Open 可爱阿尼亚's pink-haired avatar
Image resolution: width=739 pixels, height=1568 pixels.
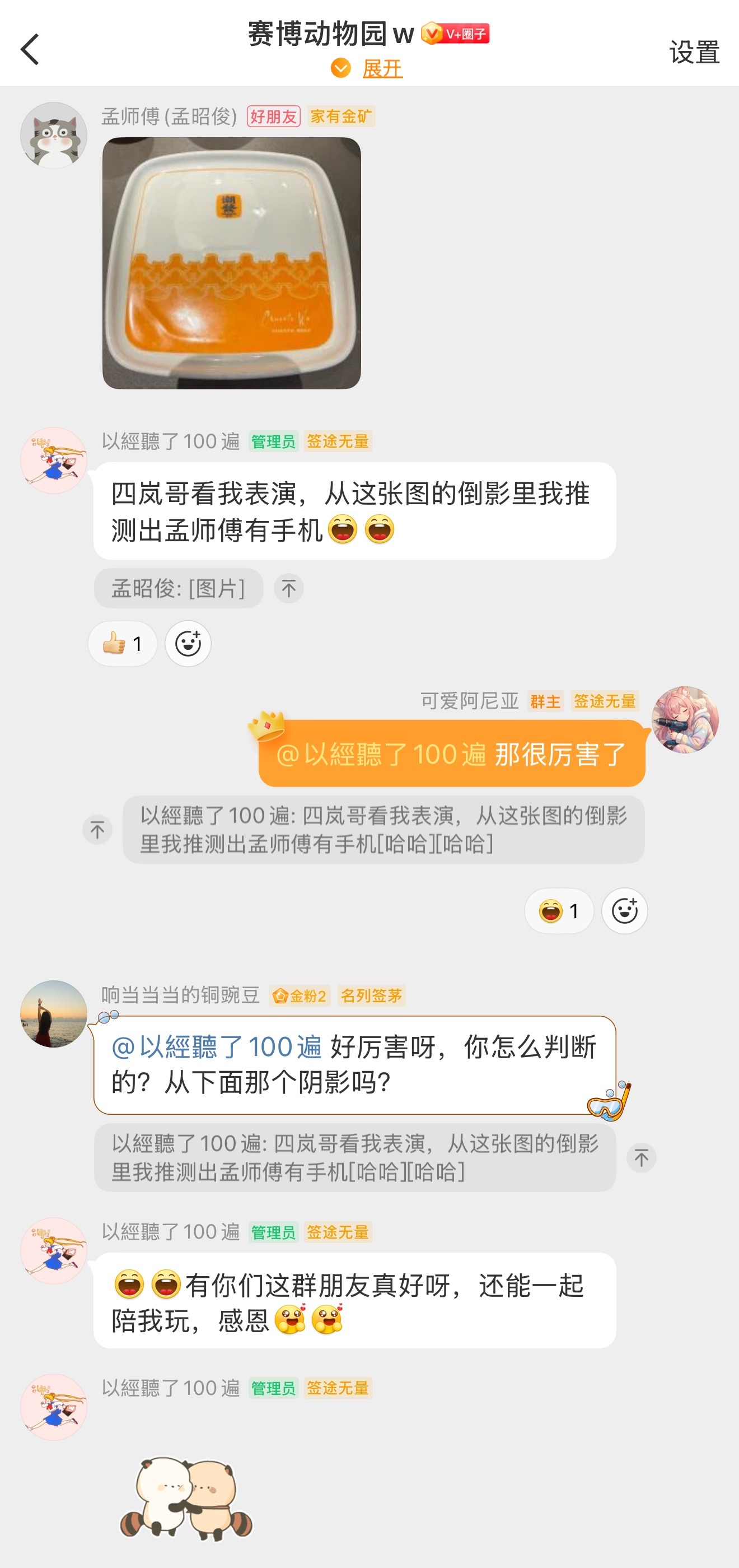click(684, 719)
